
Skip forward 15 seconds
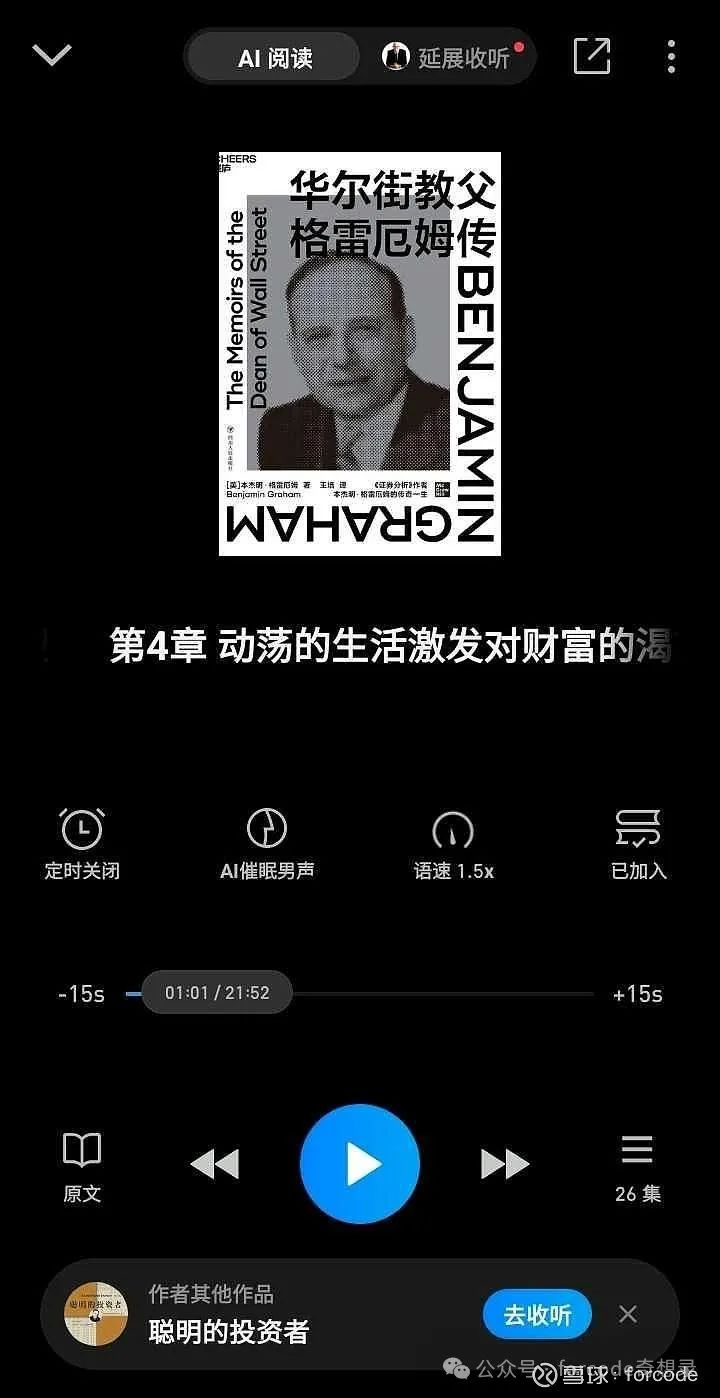tap(638, 994)
